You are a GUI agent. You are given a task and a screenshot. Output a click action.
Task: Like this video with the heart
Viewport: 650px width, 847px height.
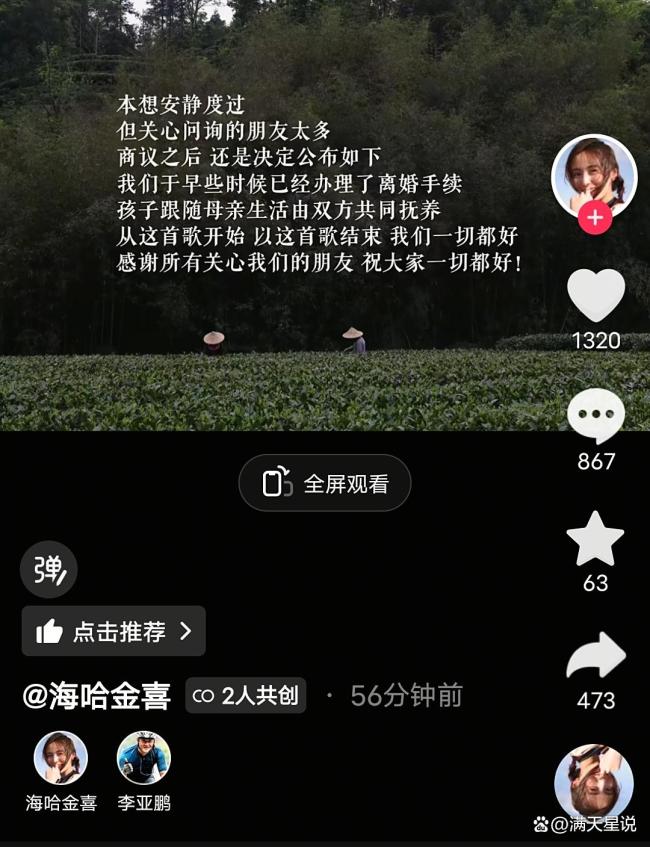(x=595, y=295)
